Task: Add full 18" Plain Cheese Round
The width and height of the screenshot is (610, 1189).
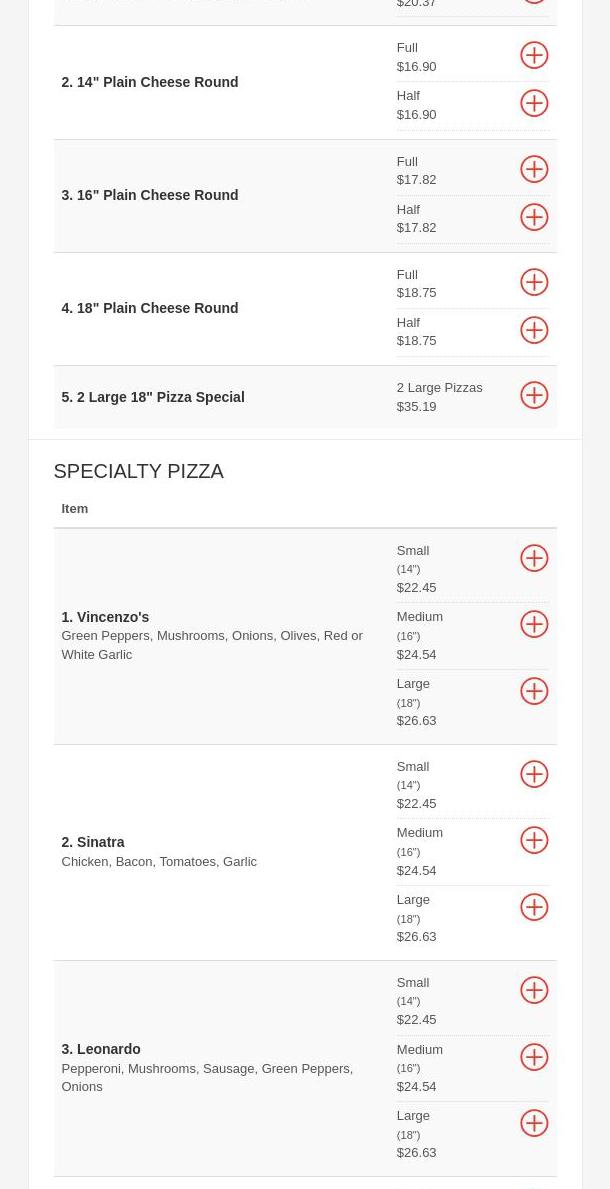Action: point(534,282)
